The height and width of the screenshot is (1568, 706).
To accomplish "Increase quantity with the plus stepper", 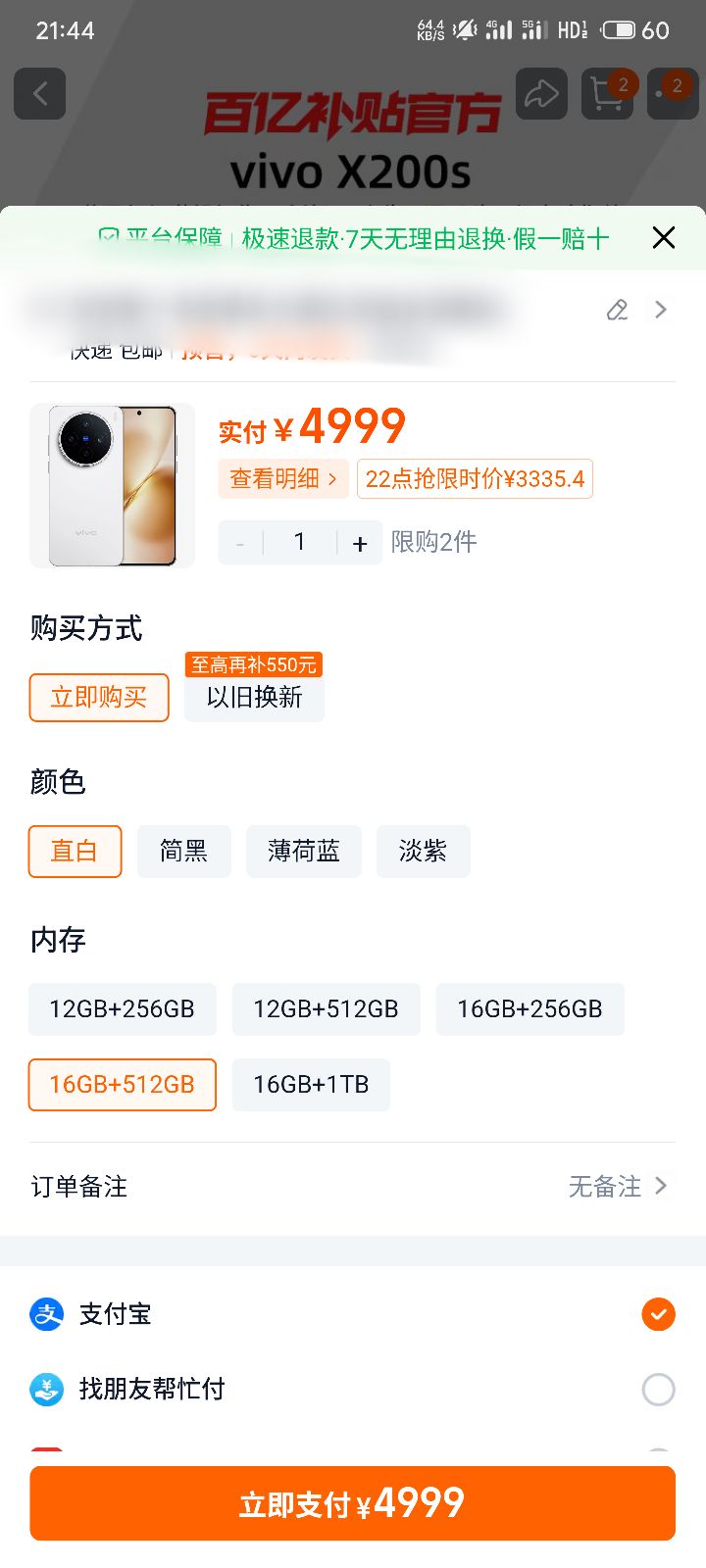I will click(360, 542).
